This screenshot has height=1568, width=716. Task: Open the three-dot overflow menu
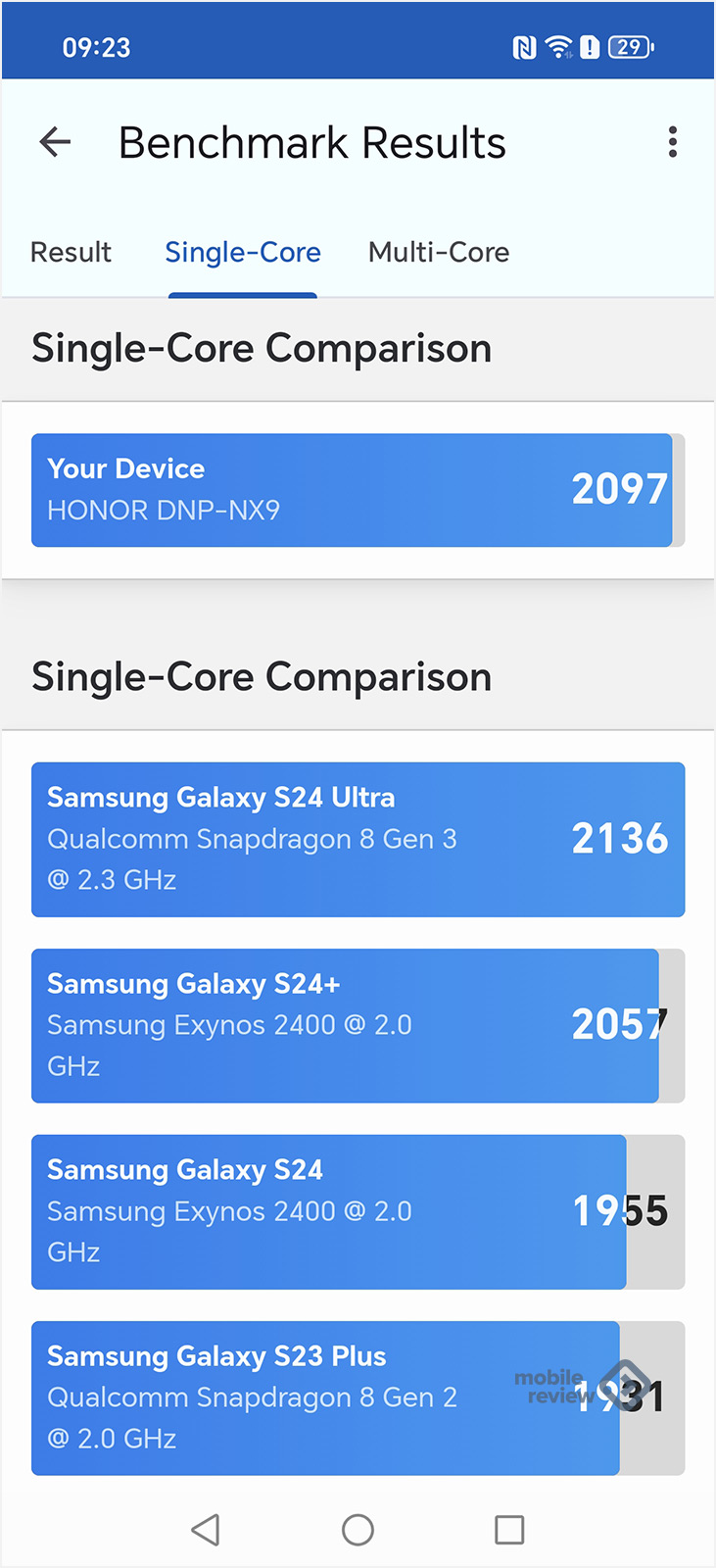point(672,143)
